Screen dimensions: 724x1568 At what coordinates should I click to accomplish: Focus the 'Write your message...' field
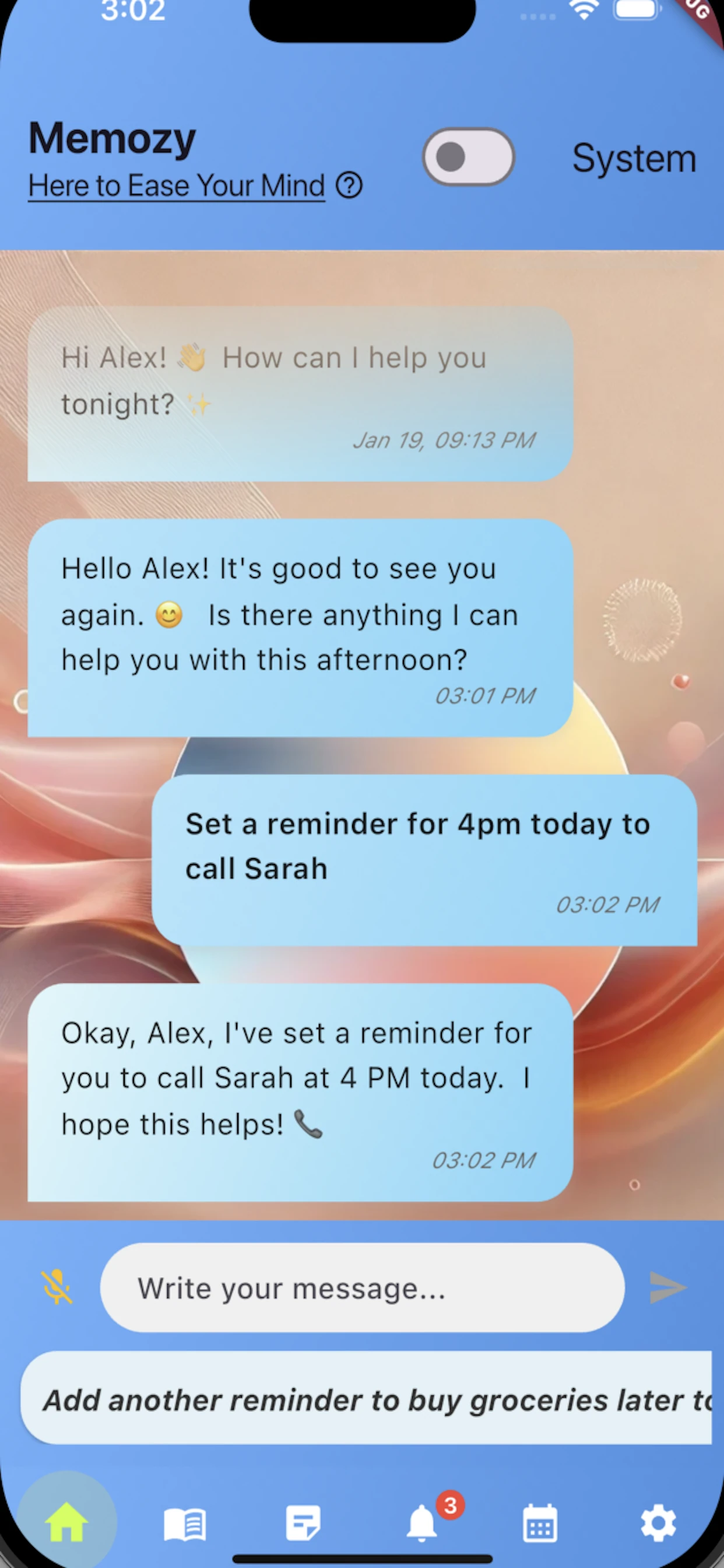tap(362, 1289)
